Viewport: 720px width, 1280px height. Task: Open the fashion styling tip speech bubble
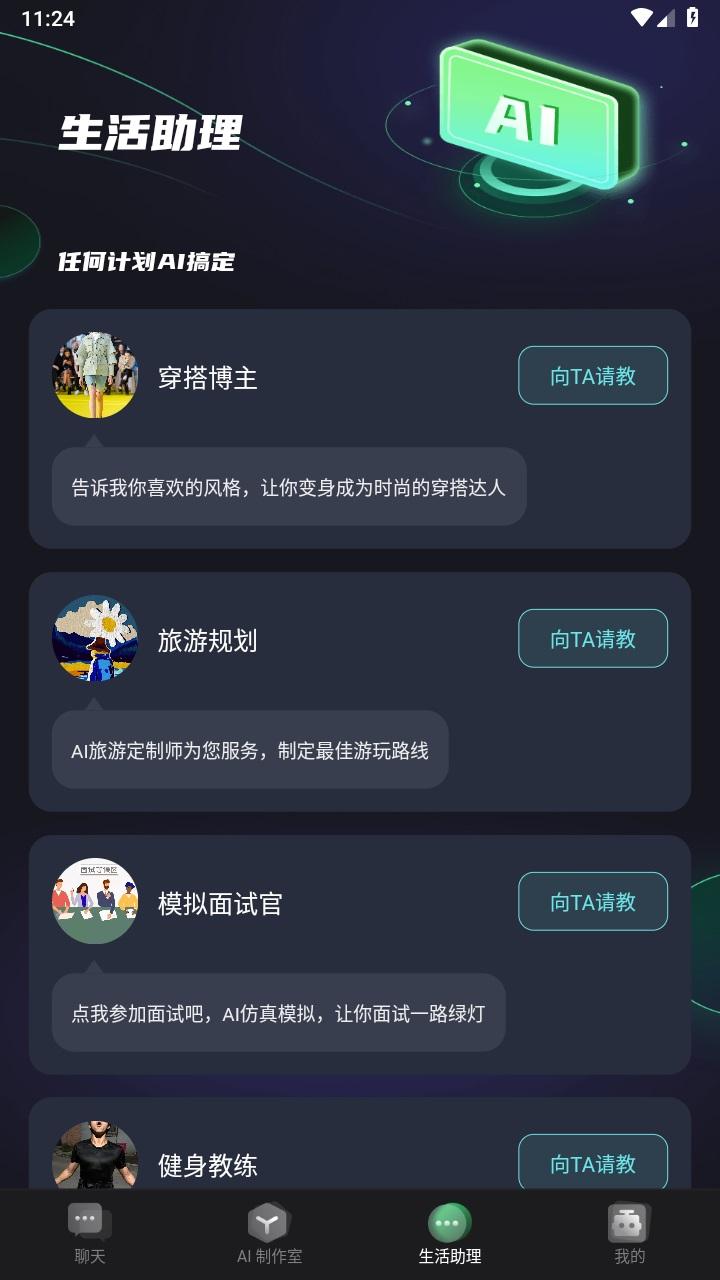[290, 487]
